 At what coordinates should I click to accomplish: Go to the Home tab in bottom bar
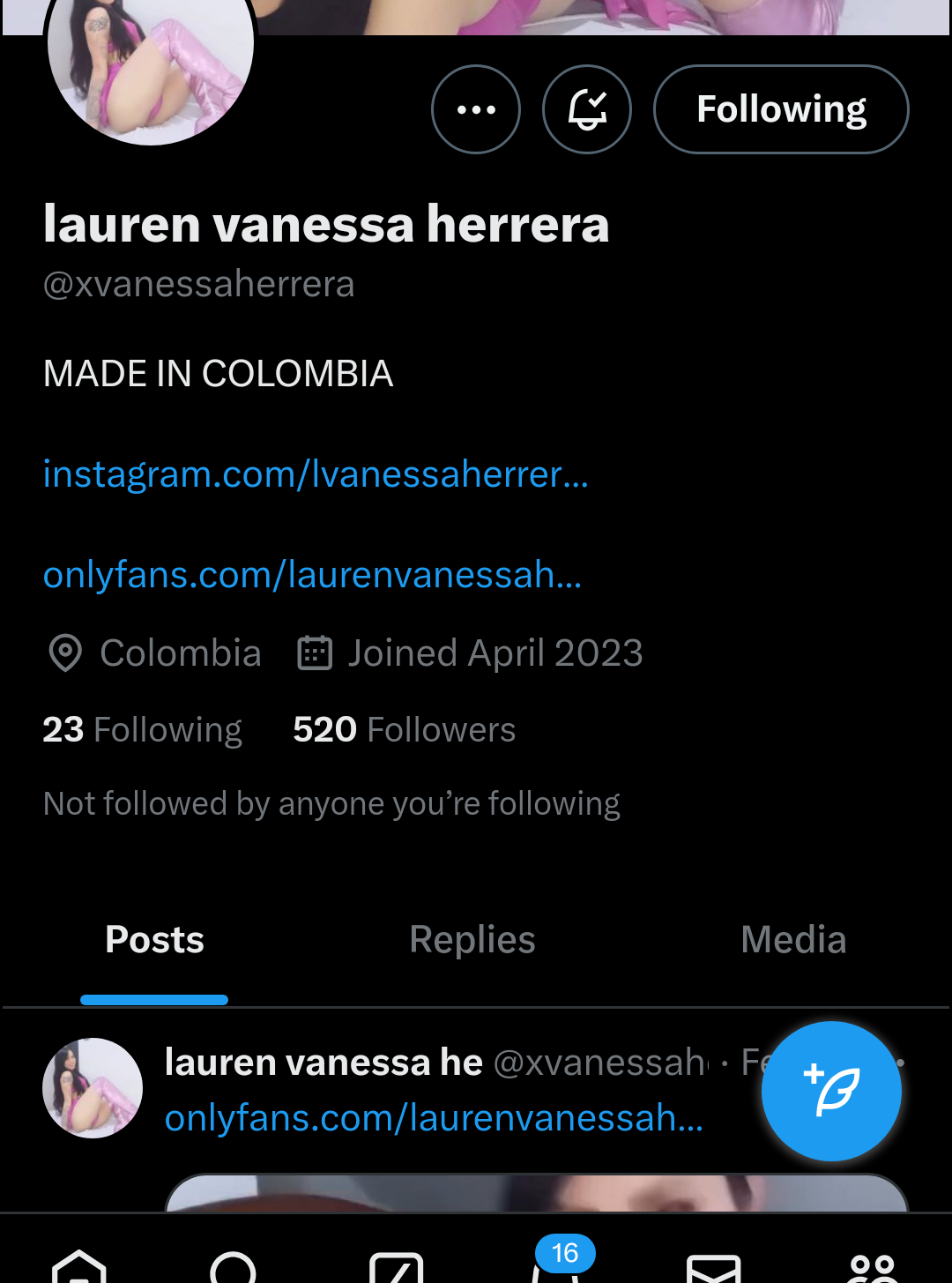click(79, 1265)
